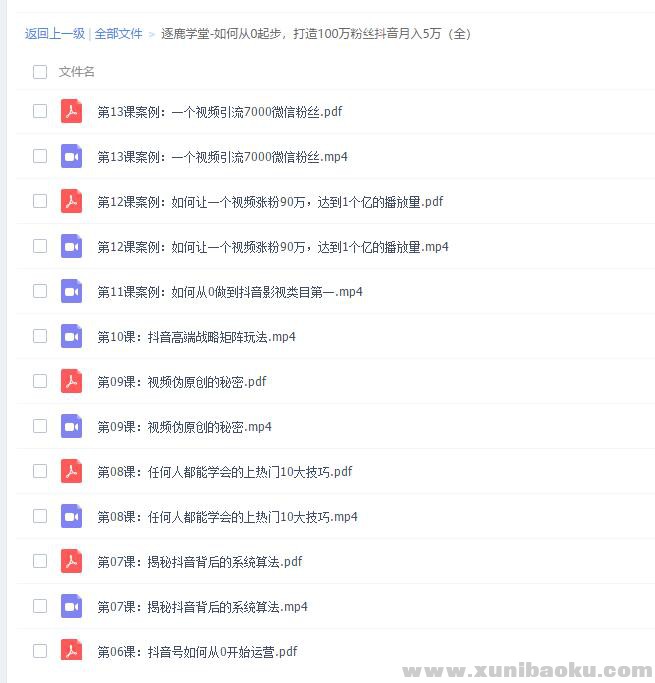
Task: Open 第07课 揭秘抖音背后的系统算法.pdf
Action: click(x=199, y=562)
